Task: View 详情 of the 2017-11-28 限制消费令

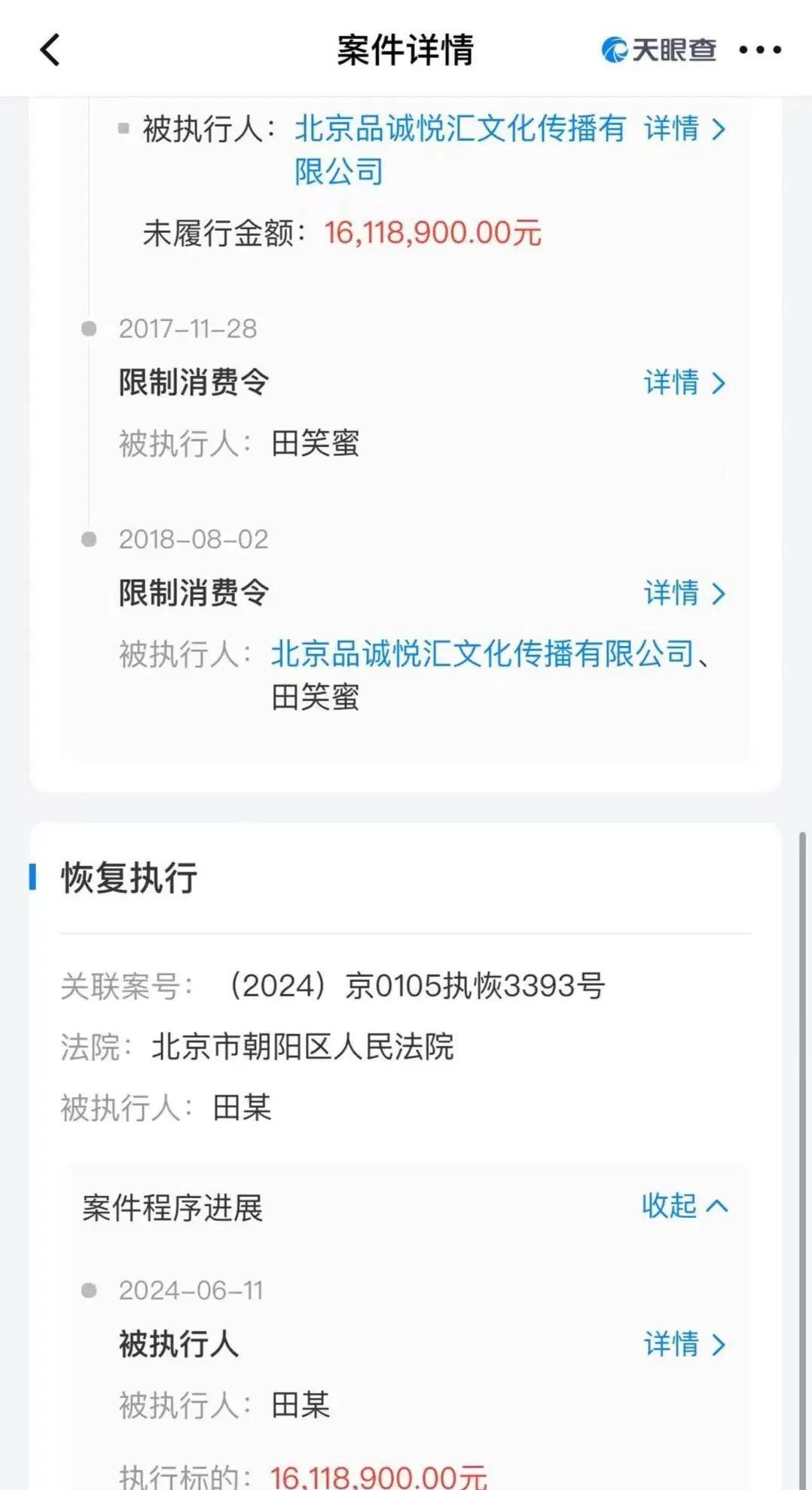Action: pyautogui.click(x=684, y=383)
